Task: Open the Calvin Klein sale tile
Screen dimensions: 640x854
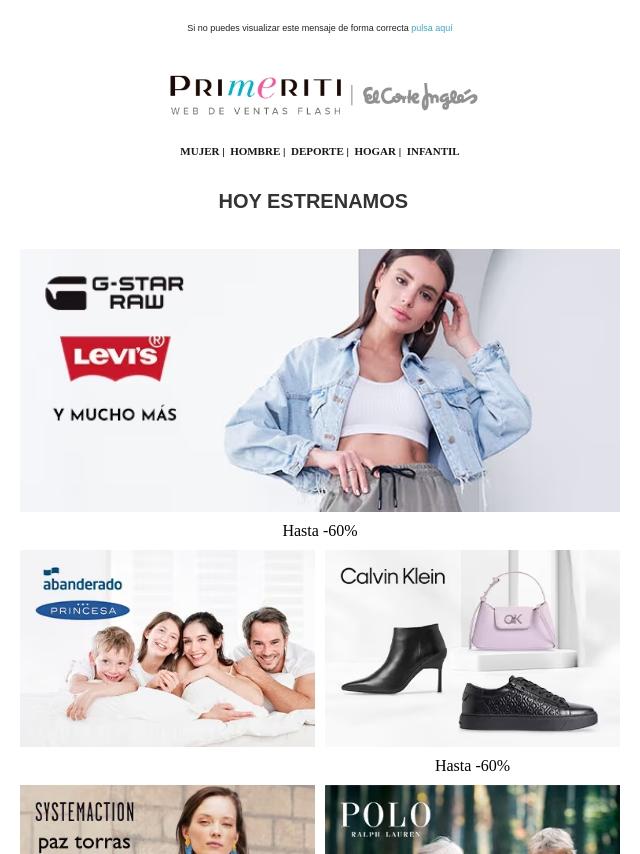Action: pyautogui.click(x=472, y=648)
